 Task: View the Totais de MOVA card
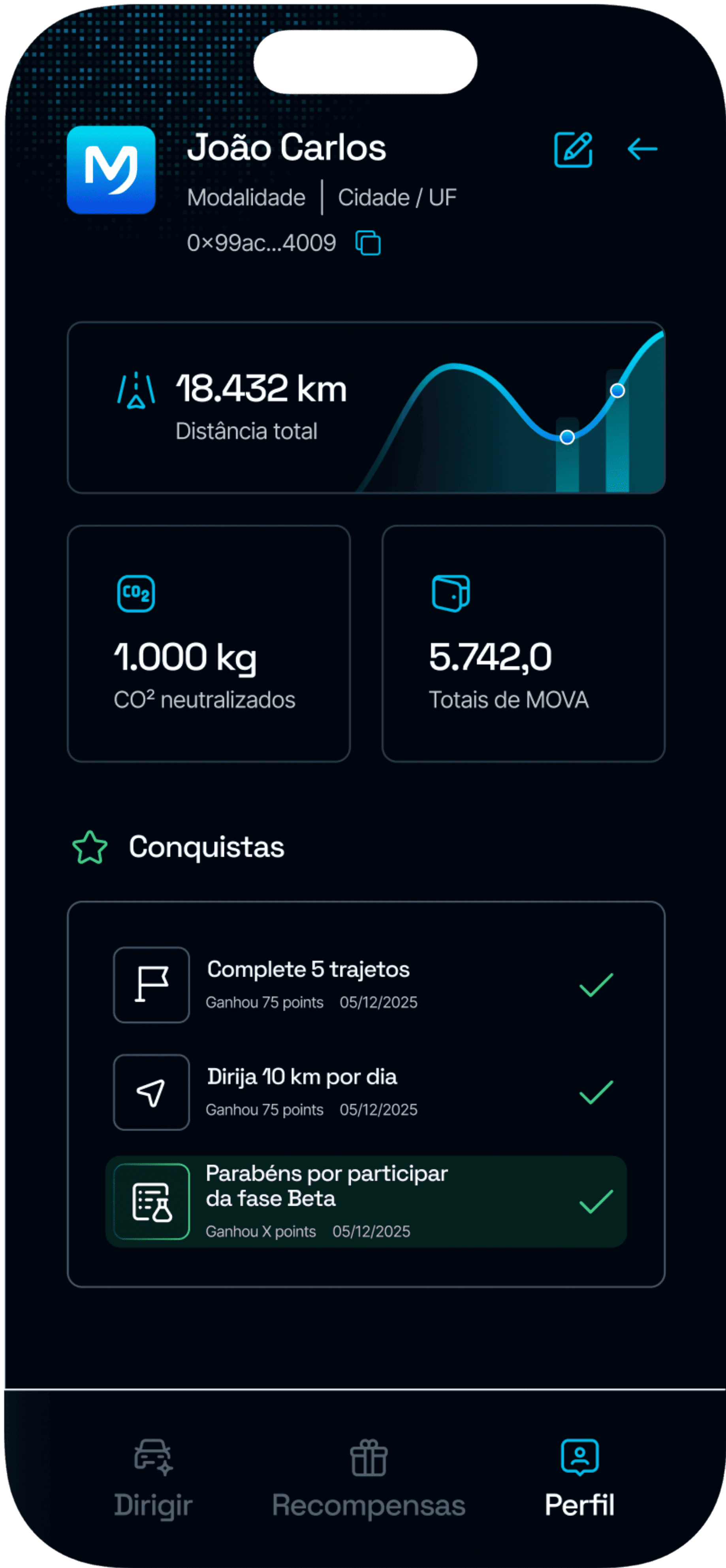point(523,644)
